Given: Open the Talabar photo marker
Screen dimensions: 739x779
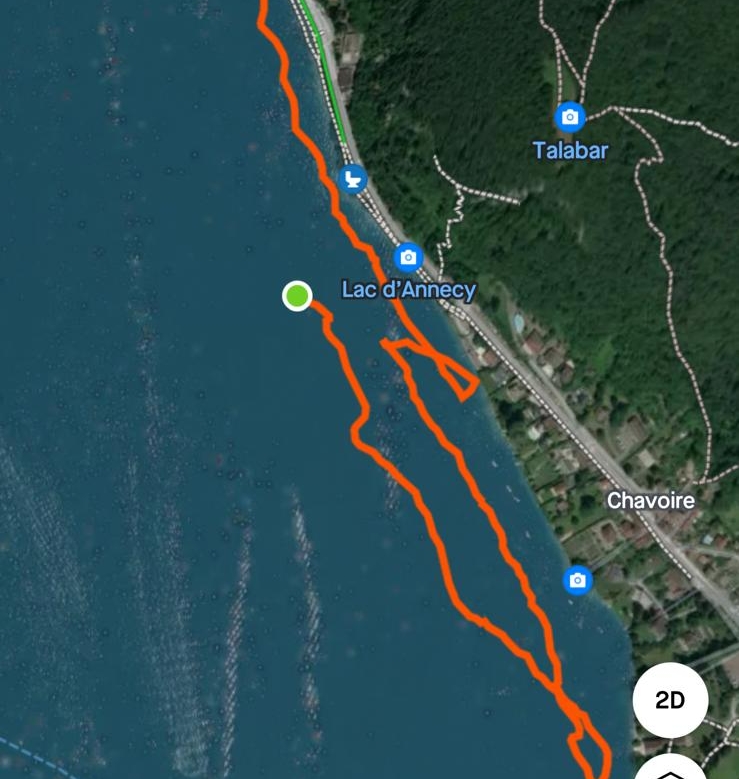Looking at the screenshot, I should [570, 118].
